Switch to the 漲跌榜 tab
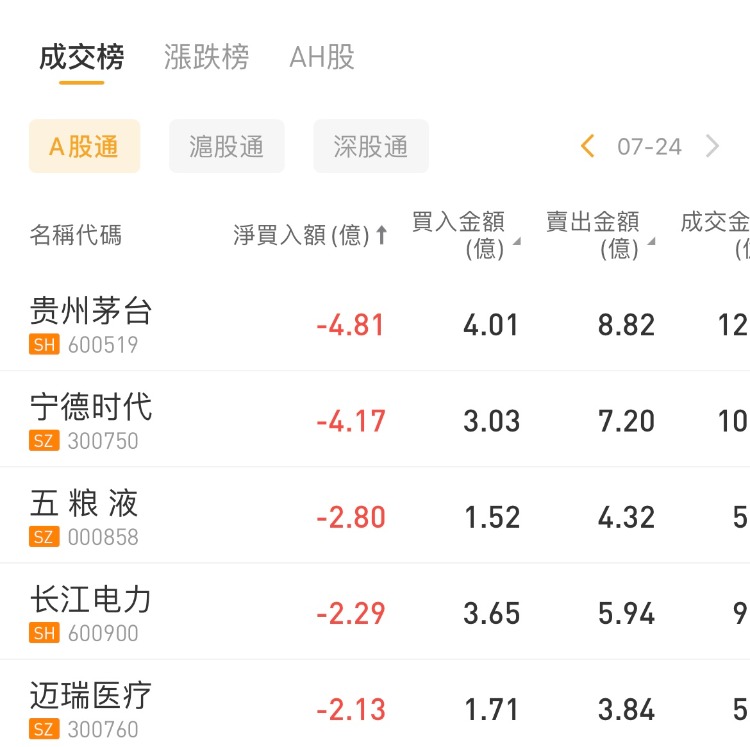Viewport: 750px width, 747px height. [206, 57]
